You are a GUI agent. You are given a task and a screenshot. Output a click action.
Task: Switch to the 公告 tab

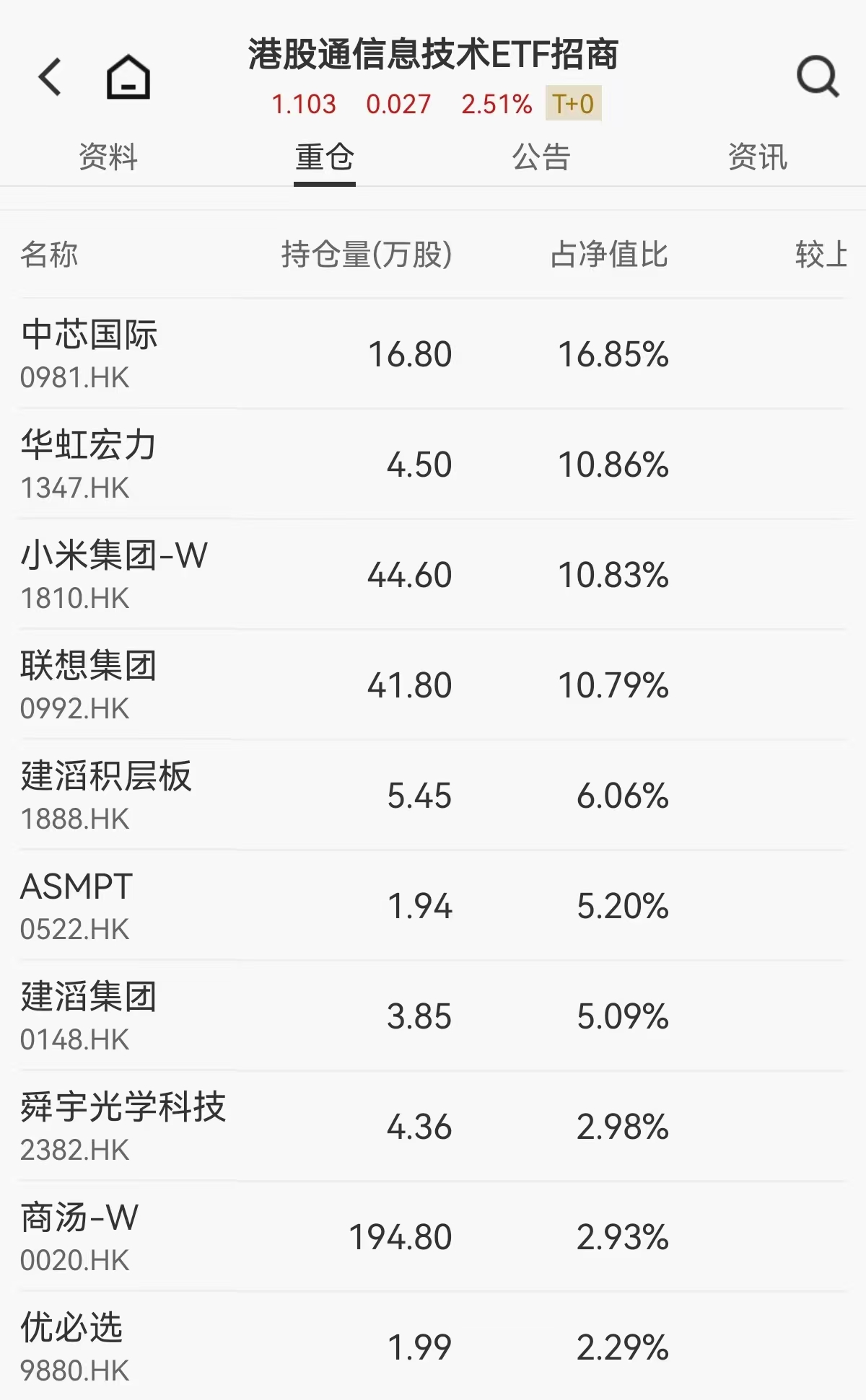541,157
